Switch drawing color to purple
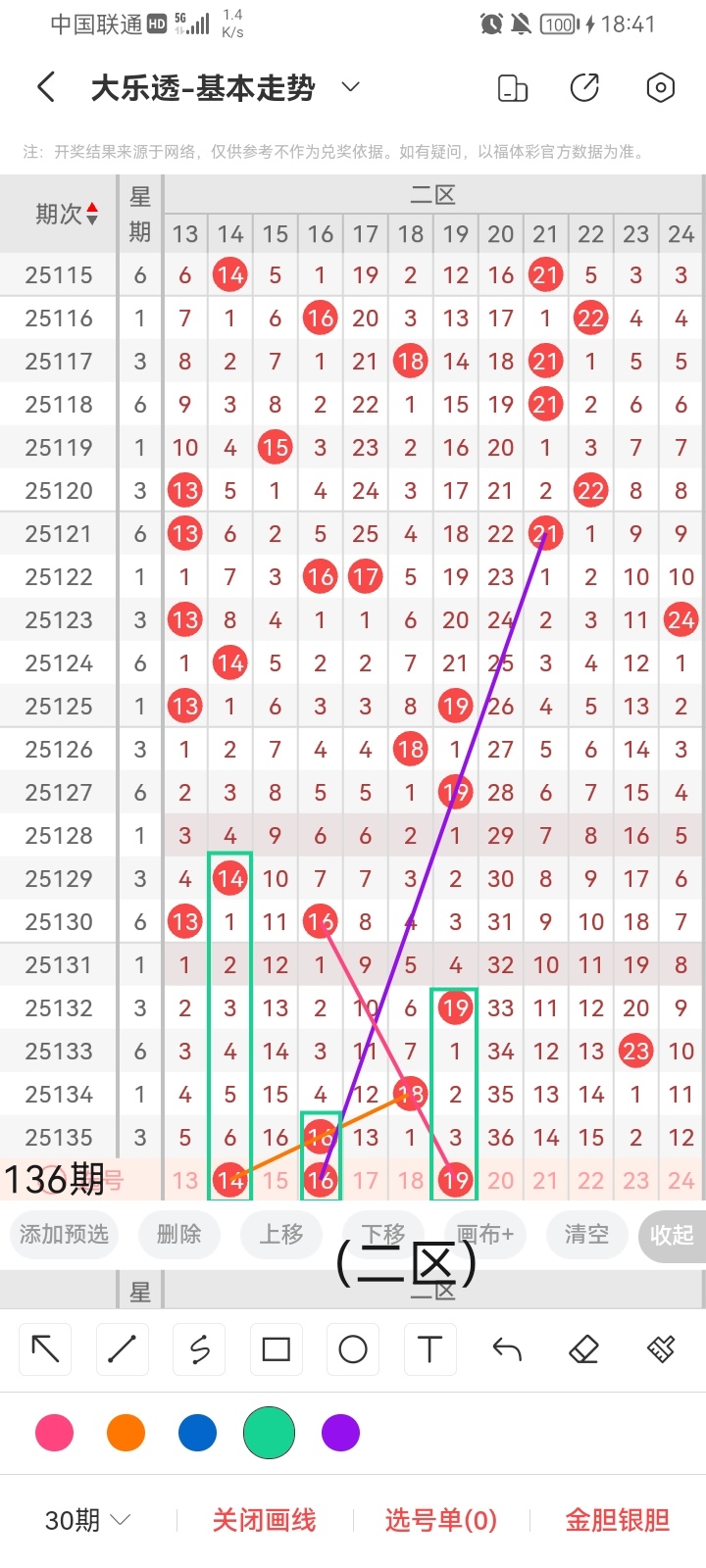The height and width of the screenshot is (1568, 706). click(x=340, y=1433)
